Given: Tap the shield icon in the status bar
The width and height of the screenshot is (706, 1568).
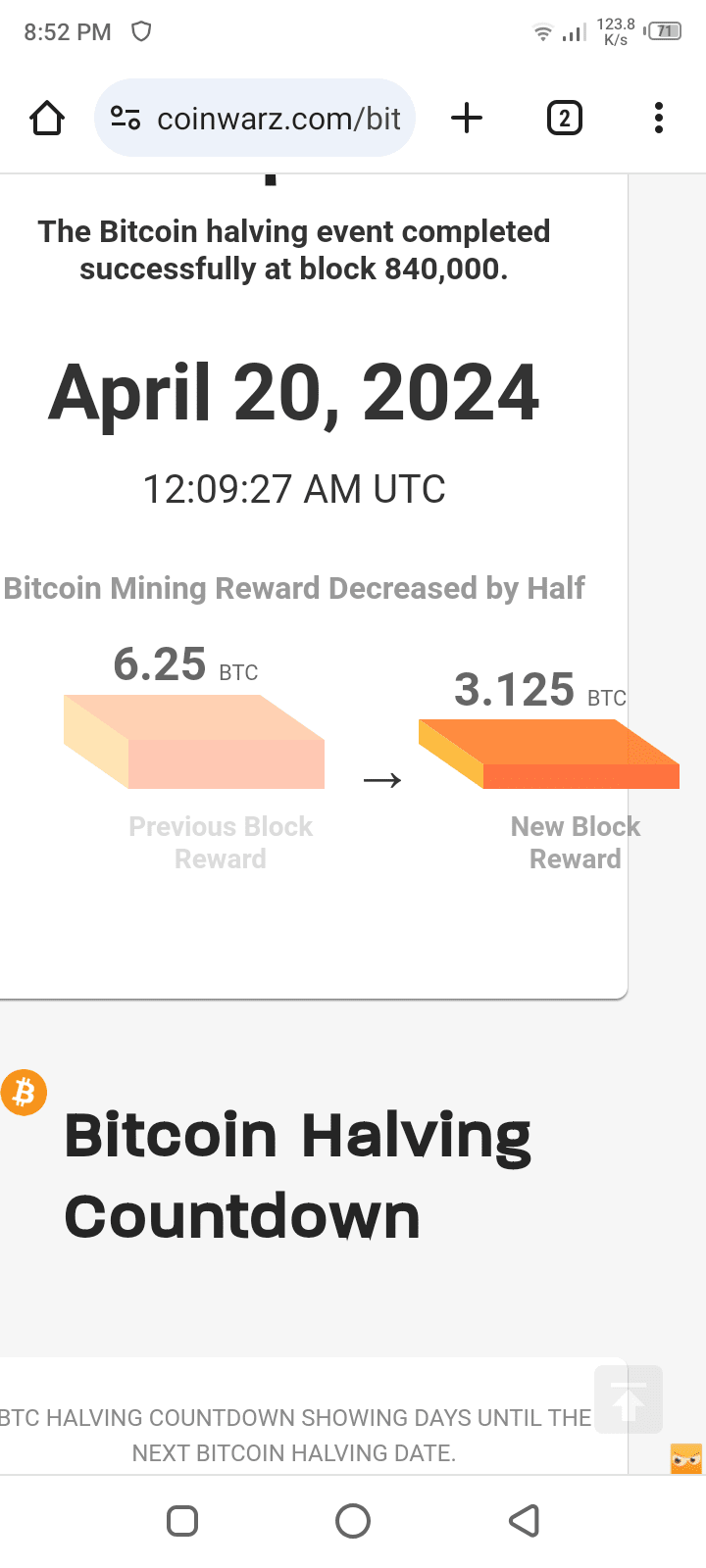Looking at the screenshot, I should tap(141, 31).
